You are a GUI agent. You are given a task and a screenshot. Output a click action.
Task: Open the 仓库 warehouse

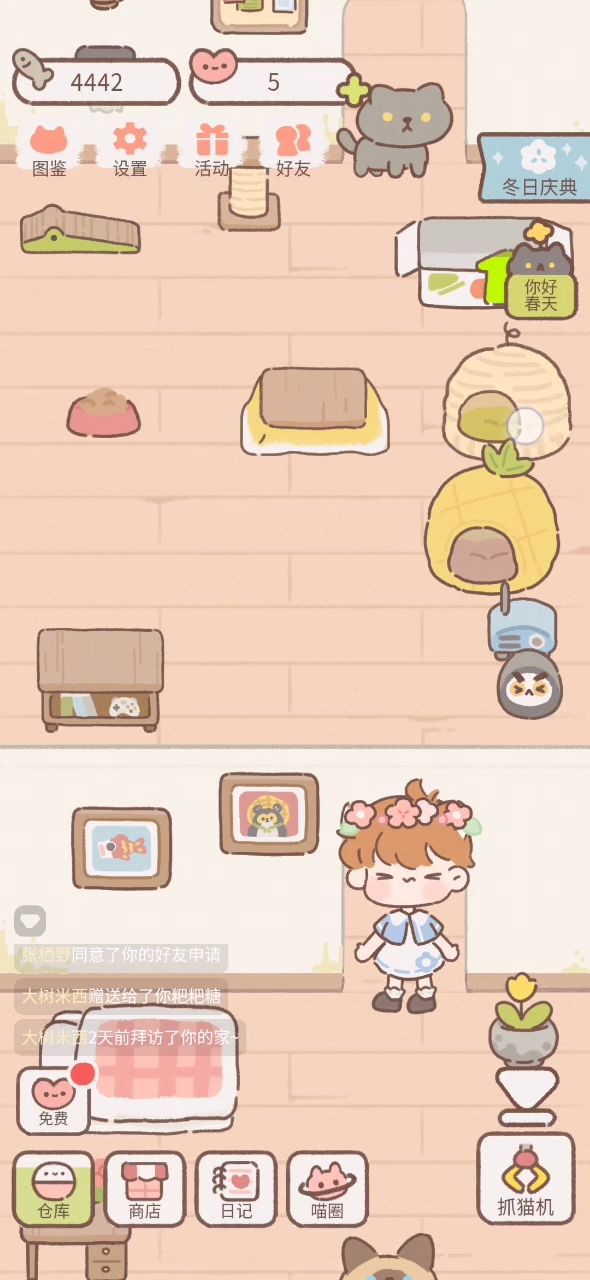[x=53, y=1189]
